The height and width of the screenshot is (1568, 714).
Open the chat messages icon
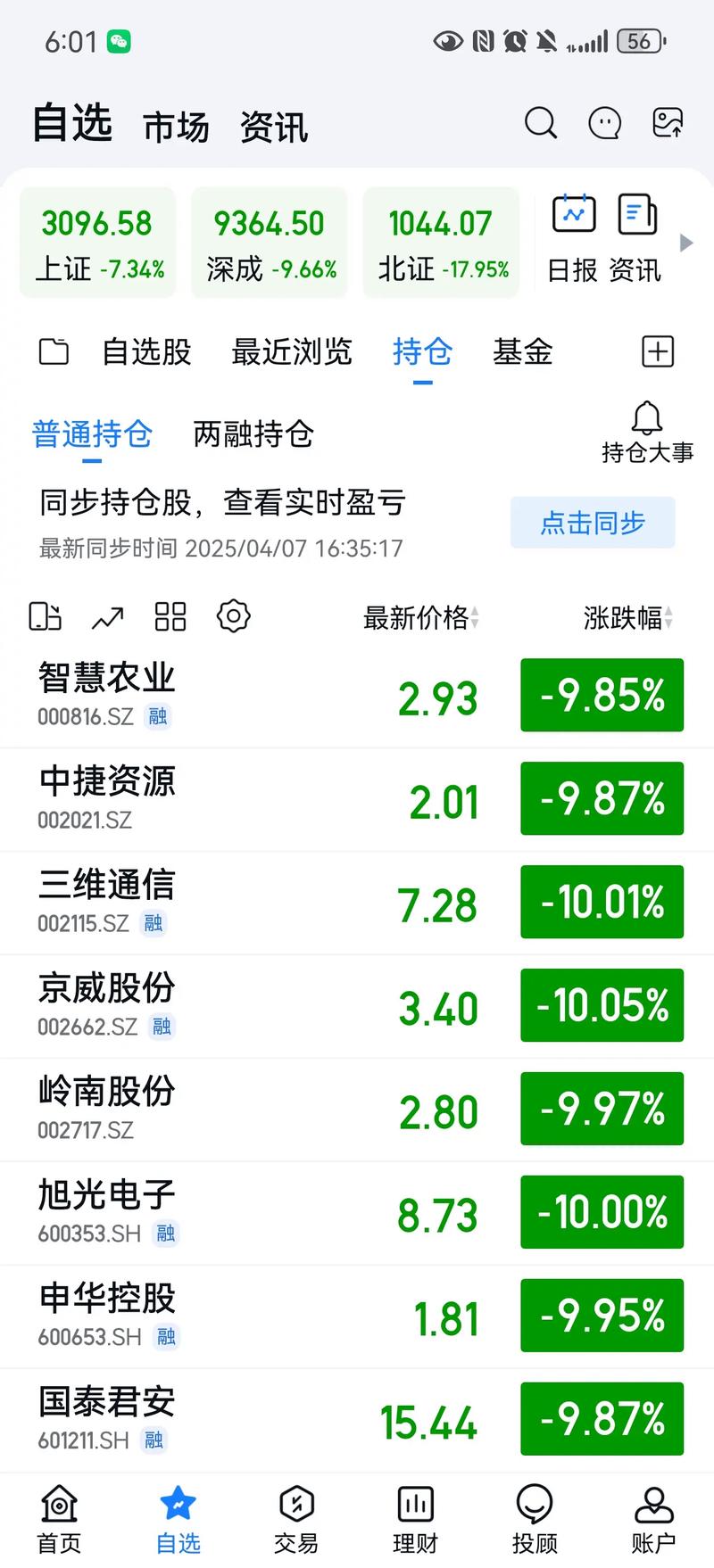pyautogui.click(x=604, y=124)
